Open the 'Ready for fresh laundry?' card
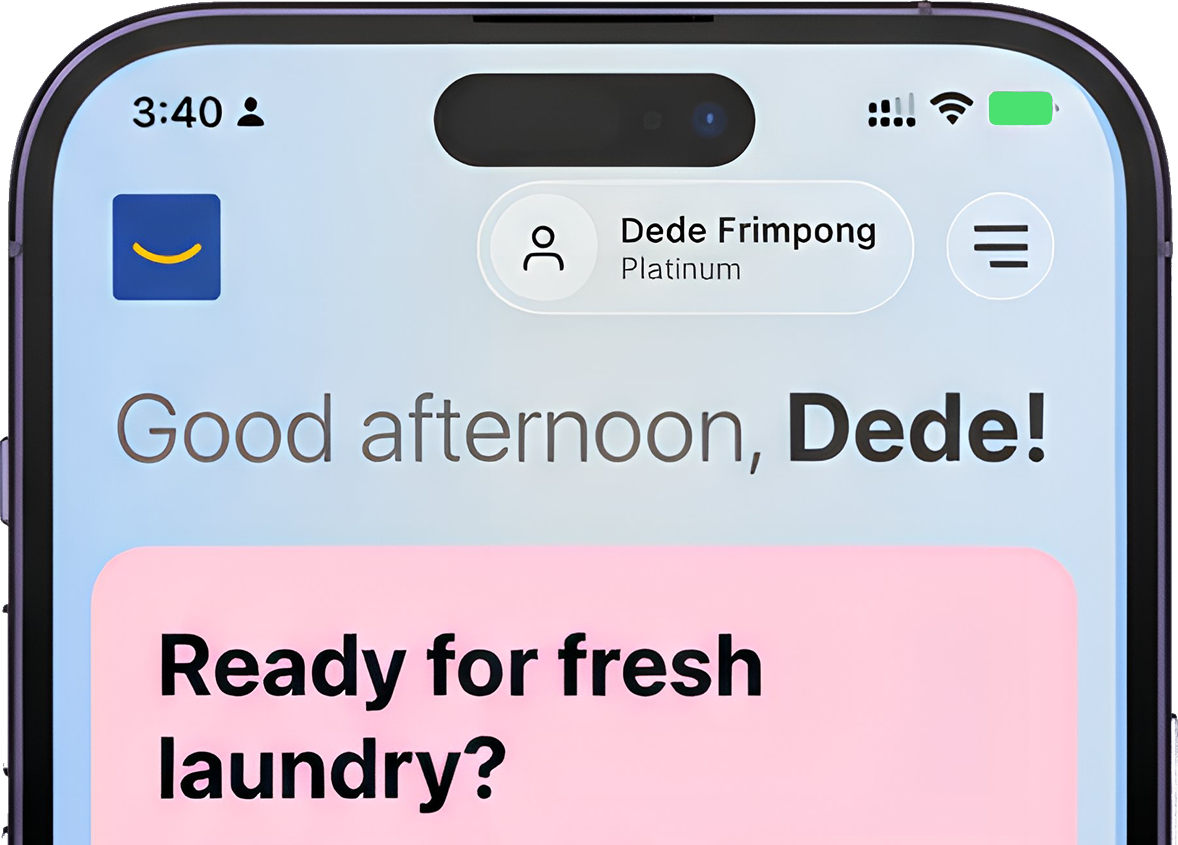The width and height of the screenshot is (1178, 845). coord(584,700)
